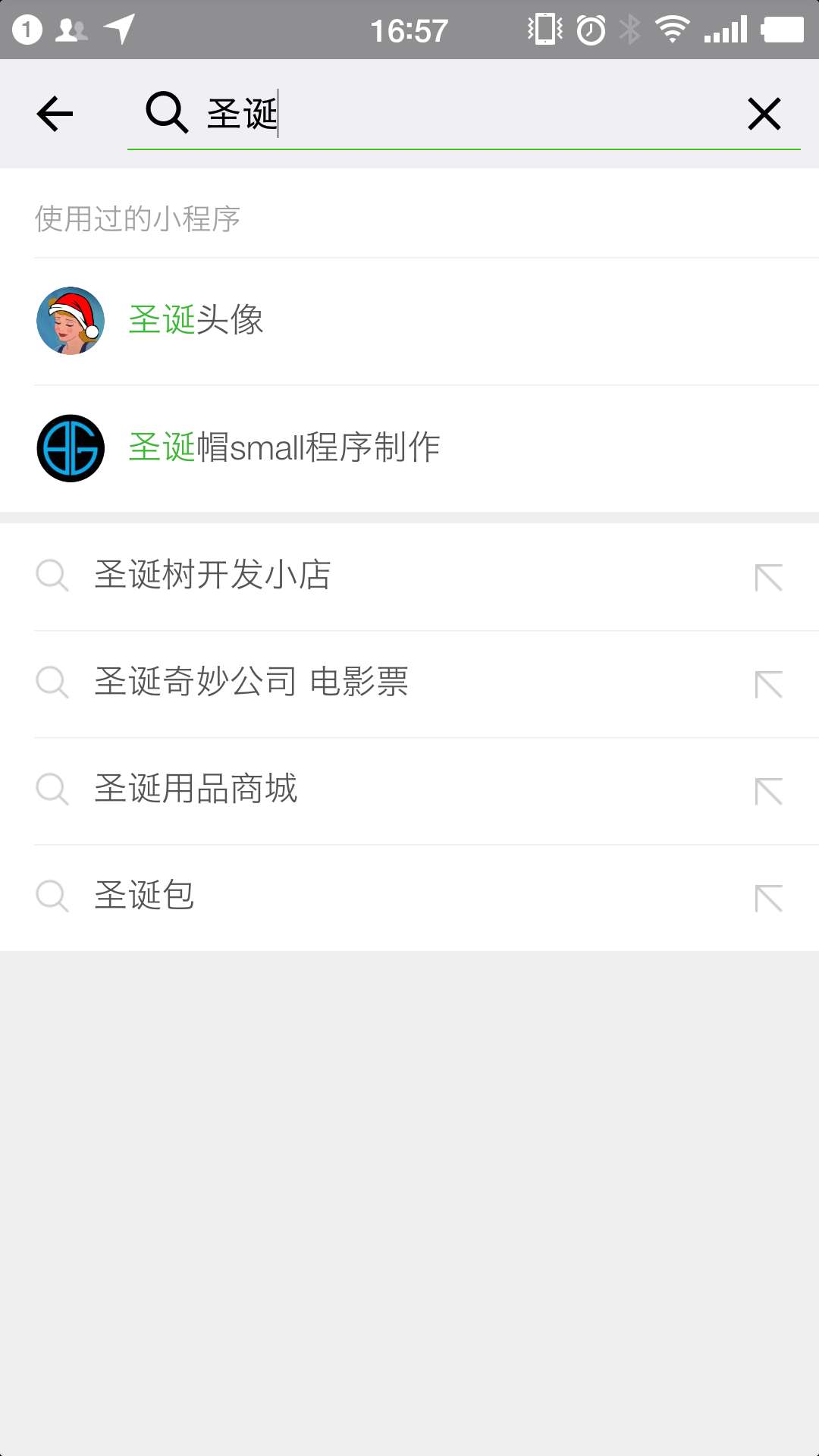The width and height of the screenshot is (819, 1456).
Task: Insert 圣诞奇妙公司 电影票 via its arrow icon
Action: click(768, 684)
